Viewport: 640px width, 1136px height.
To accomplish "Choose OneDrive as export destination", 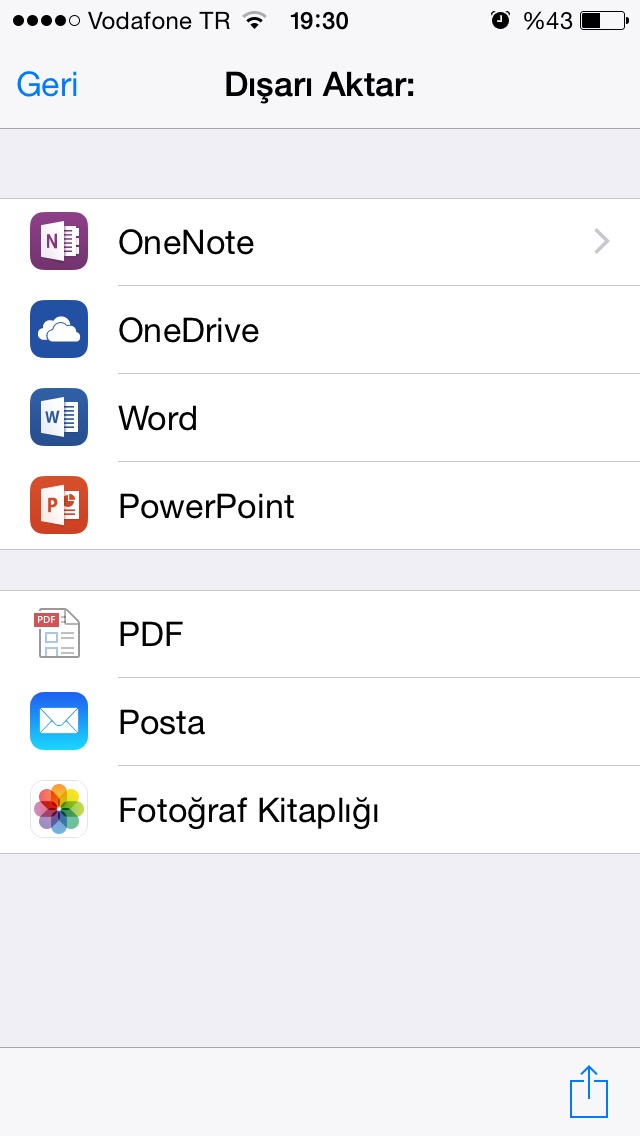I will pyautogui.click(x=320, y=330).
